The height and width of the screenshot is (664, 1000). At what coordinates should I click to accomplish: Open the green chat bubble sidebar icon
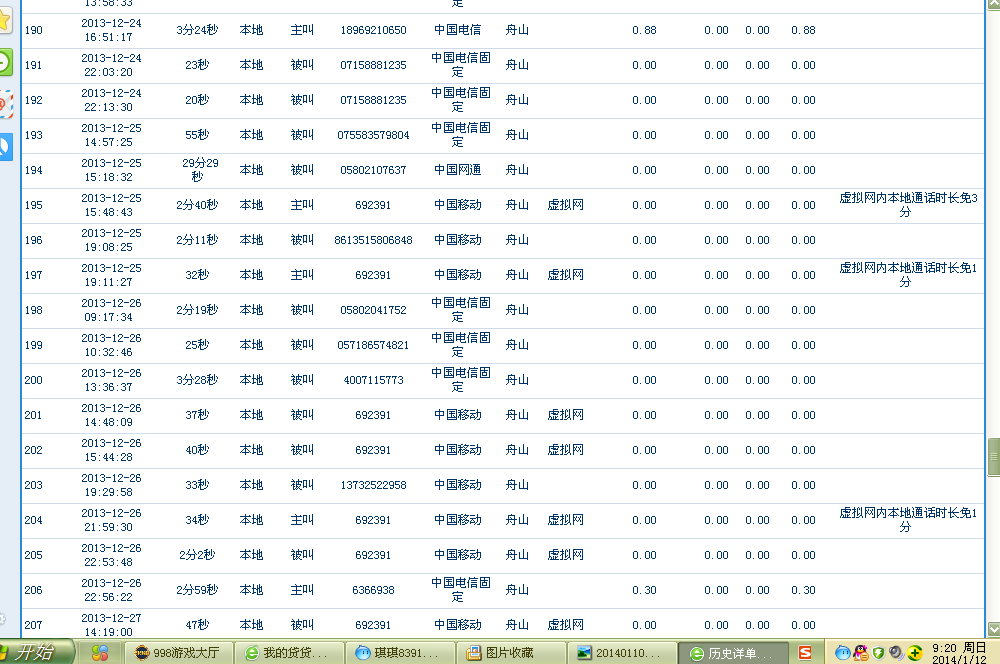click(5, 62)
